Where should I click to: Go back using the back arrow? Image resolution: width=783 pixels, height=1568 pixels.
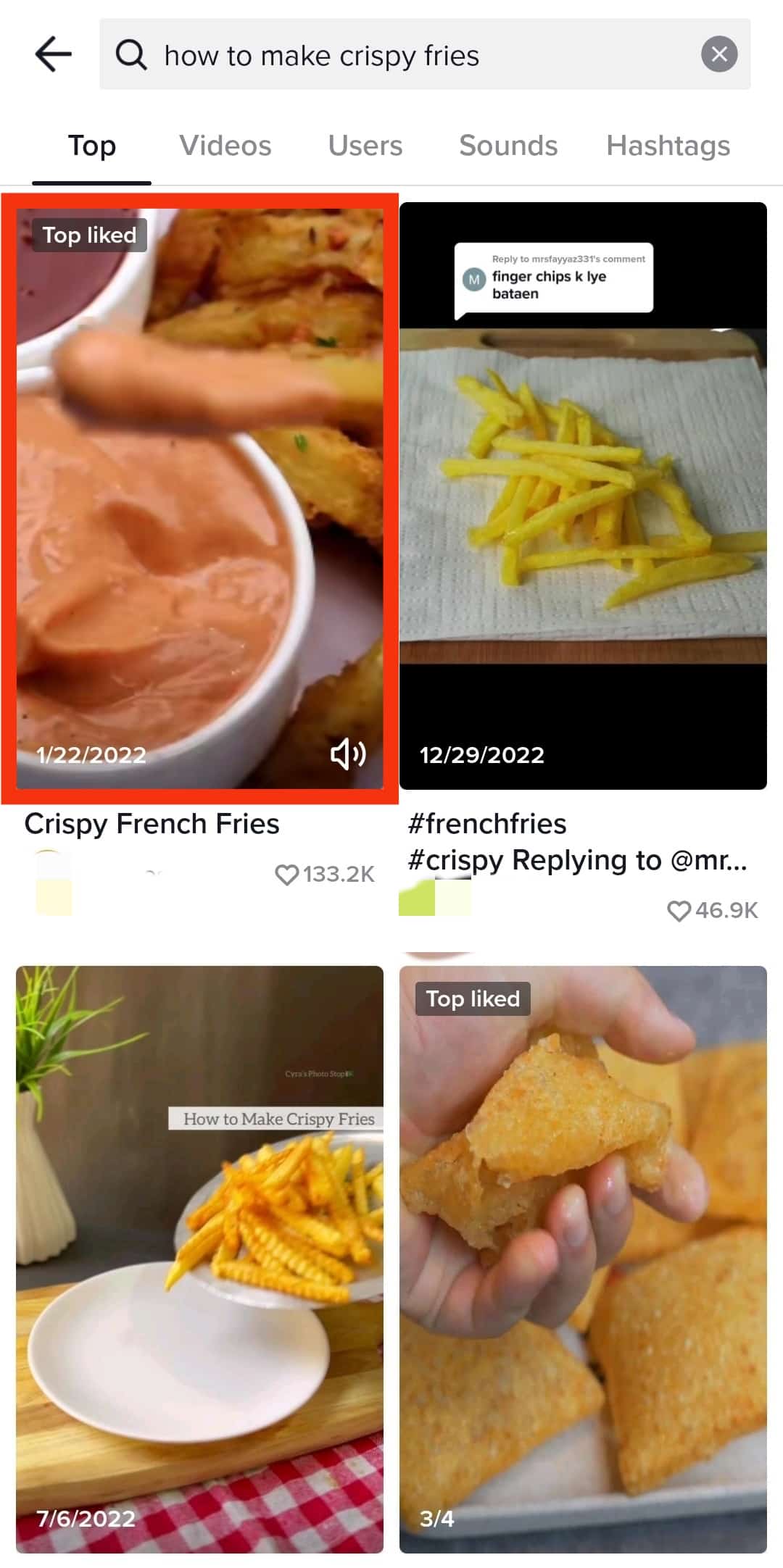click(53, 54)
